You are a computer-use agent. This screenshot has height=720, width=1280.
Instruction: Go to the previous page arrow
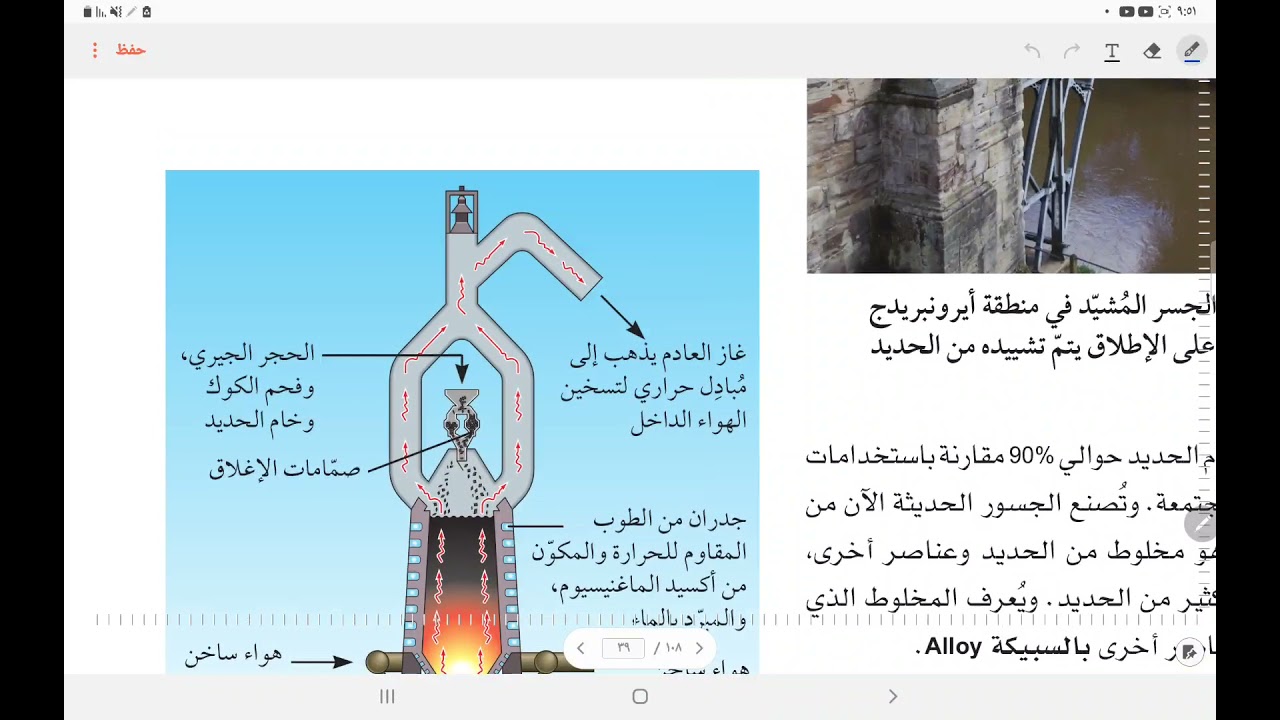(x=581, y=648)
